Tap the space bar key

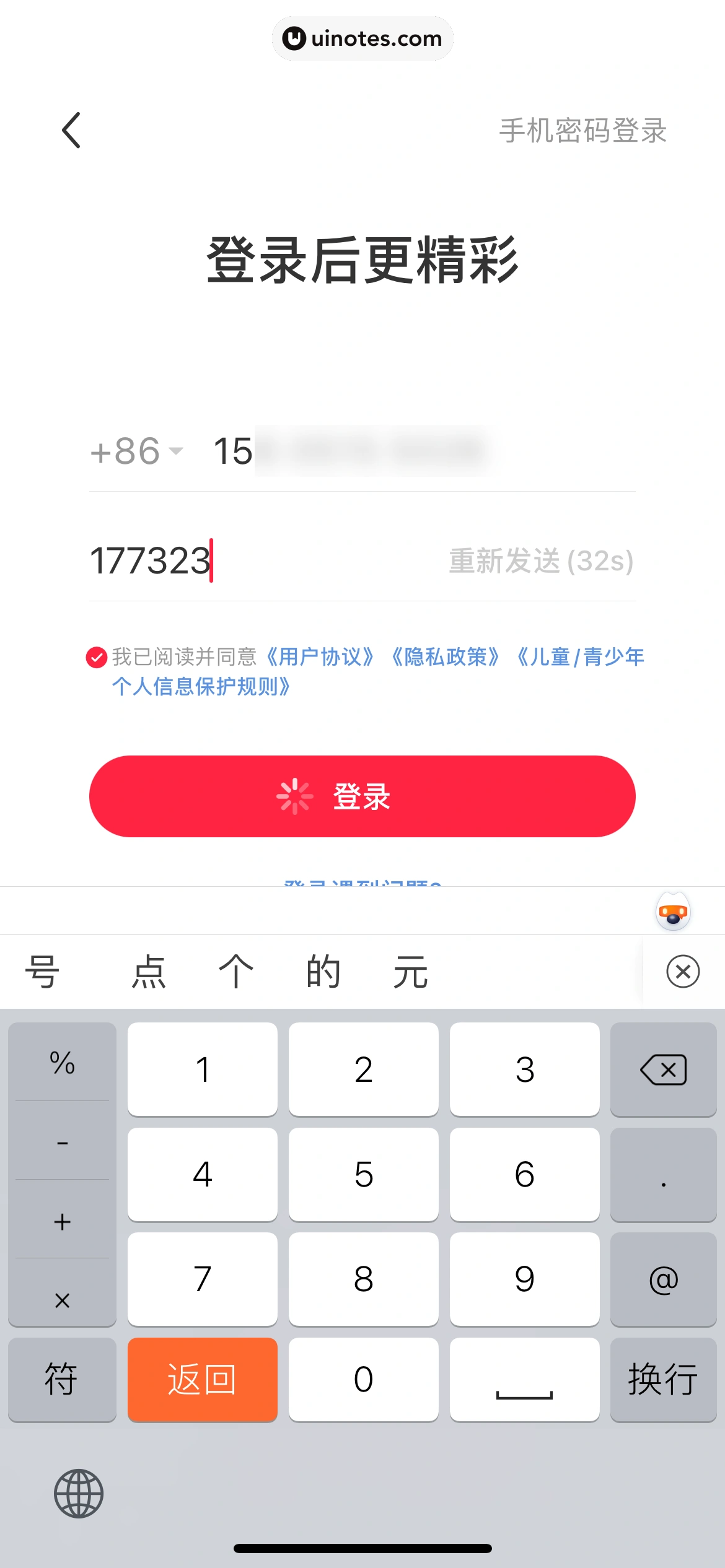point(525,1380)
